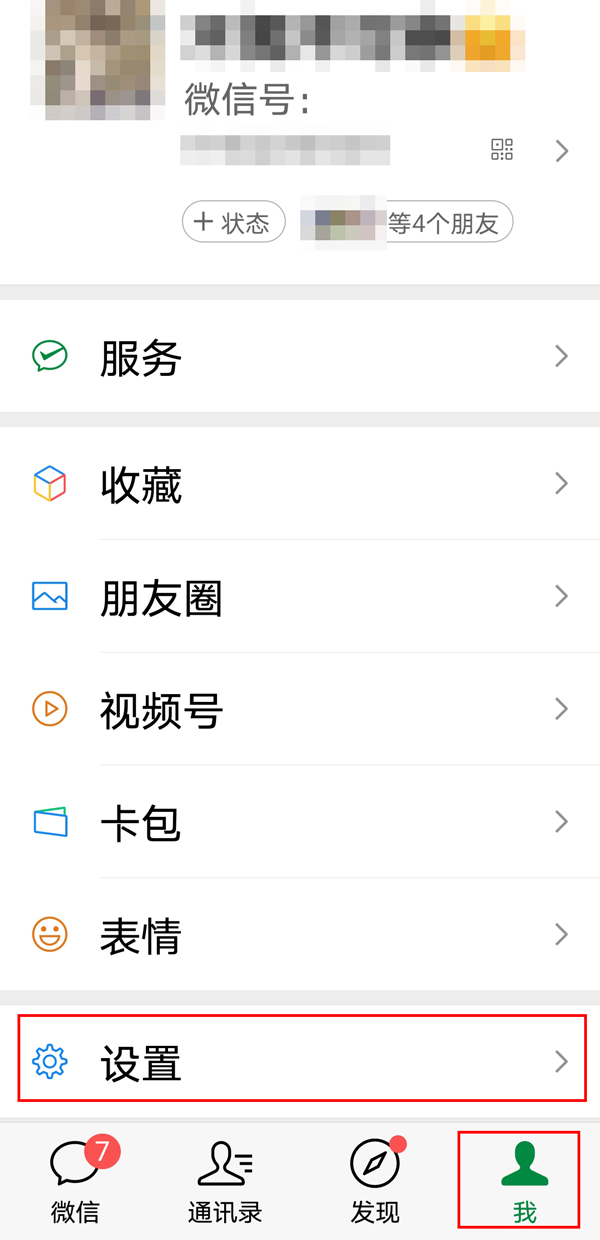Screen dimensions: 600x1240
Task: Open the 设置 settings row
Action: 300,1061
